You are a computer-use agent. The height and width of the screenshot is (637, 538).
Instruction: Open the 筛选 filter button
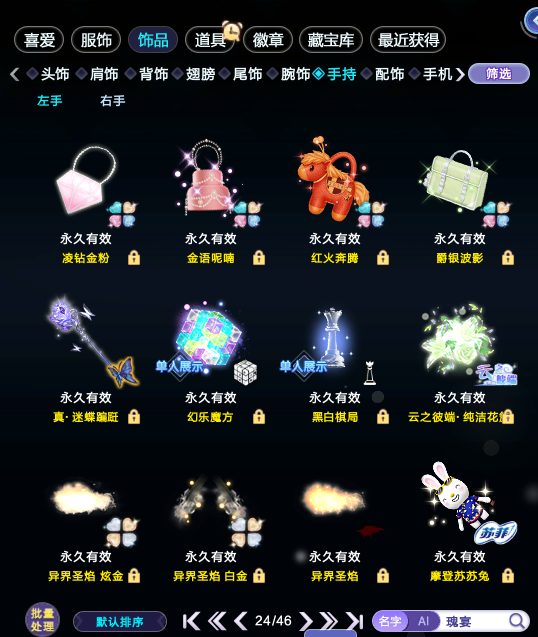tap(499, 74)
